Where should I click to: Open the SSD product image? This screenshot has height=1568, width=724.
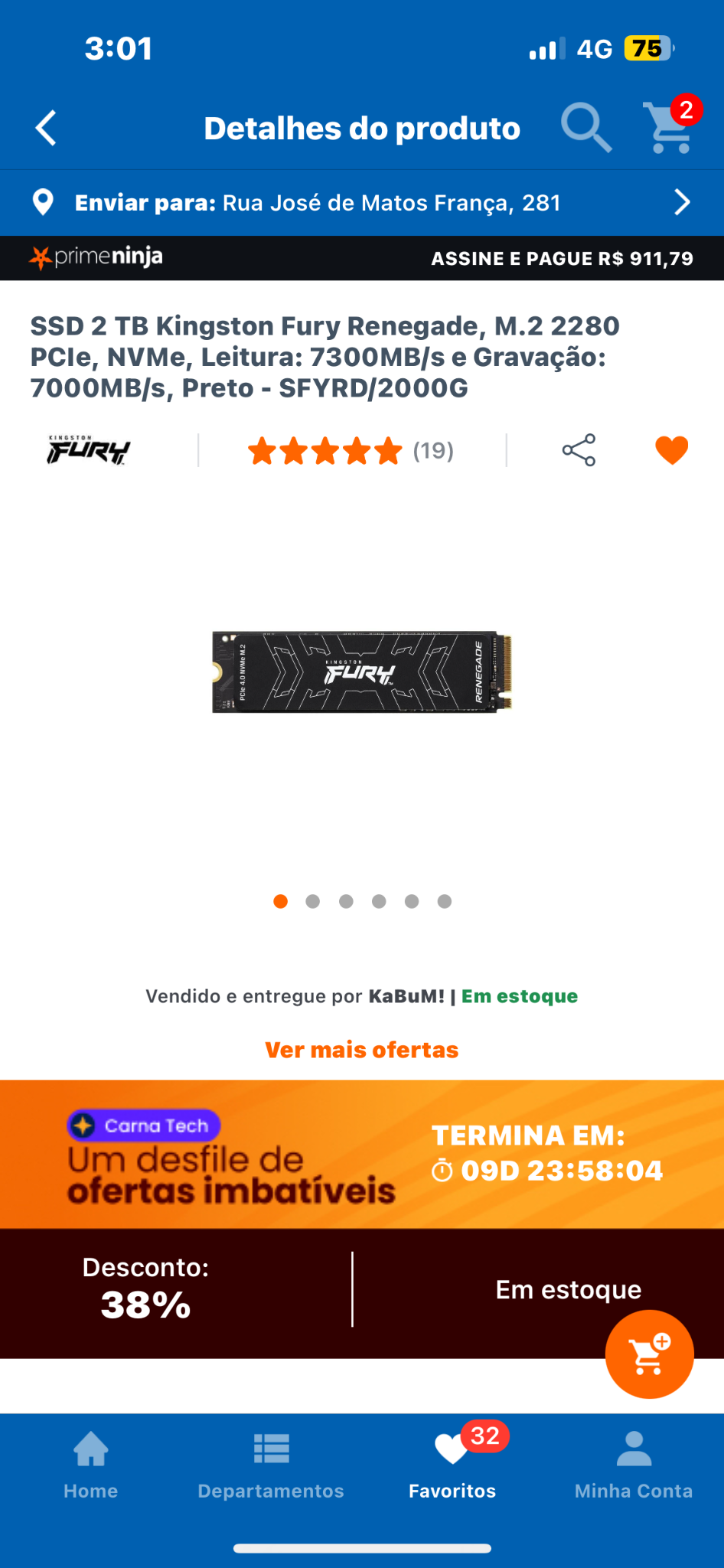pyautogui.click(x=362, y=672)
